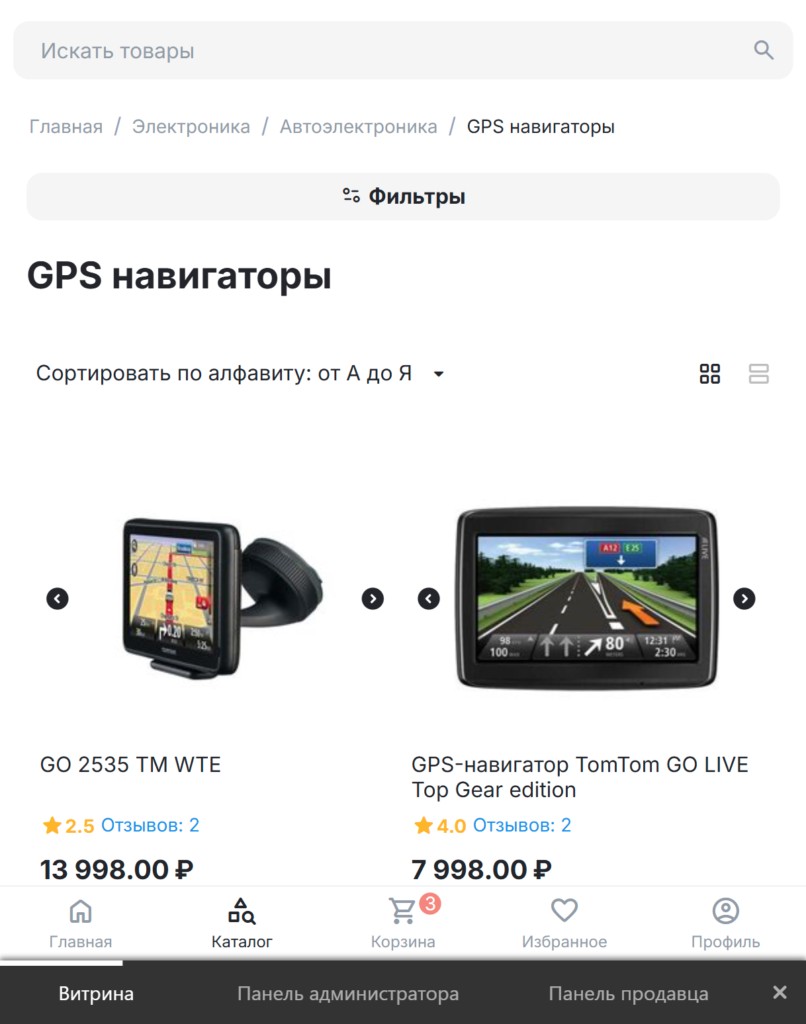Go to Главная breadcrumb link
Viewport: 806px width, 1024px height.
click(66, 127)
